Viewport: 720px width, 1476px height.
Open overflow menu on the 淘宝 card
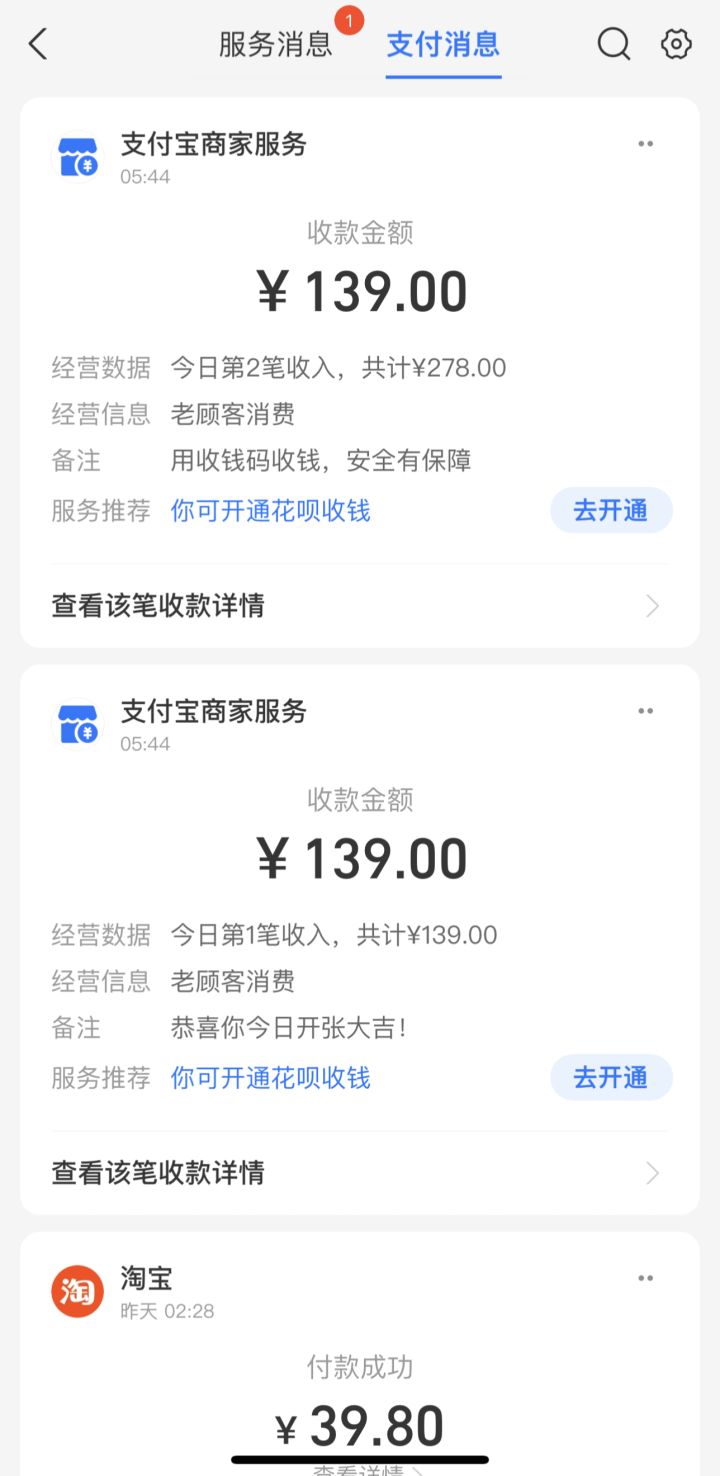(646, 1278)
